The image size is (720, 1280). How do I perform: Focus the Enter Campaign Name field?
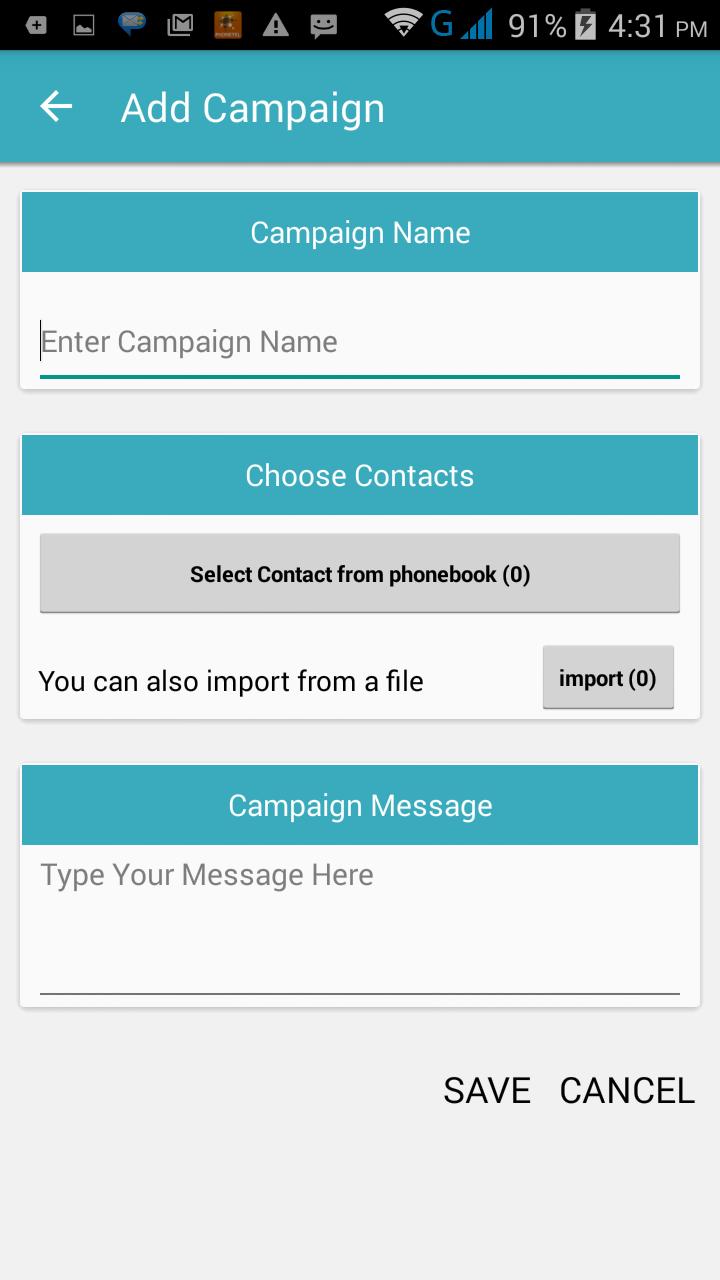359,342
